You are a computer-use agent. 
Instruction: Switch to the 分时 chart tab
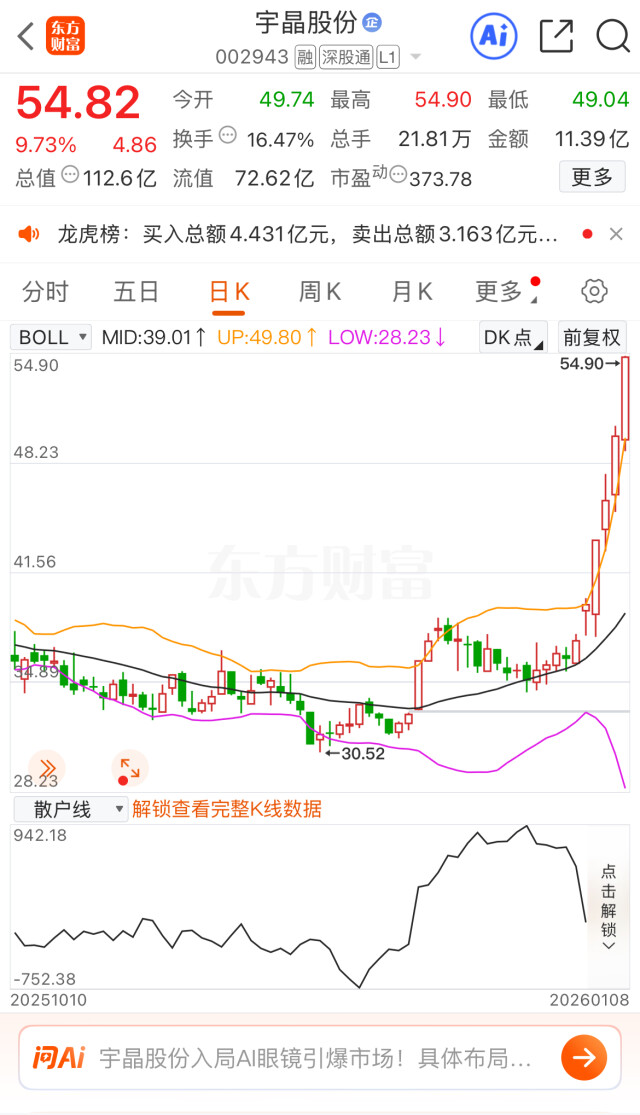[46, 292]
